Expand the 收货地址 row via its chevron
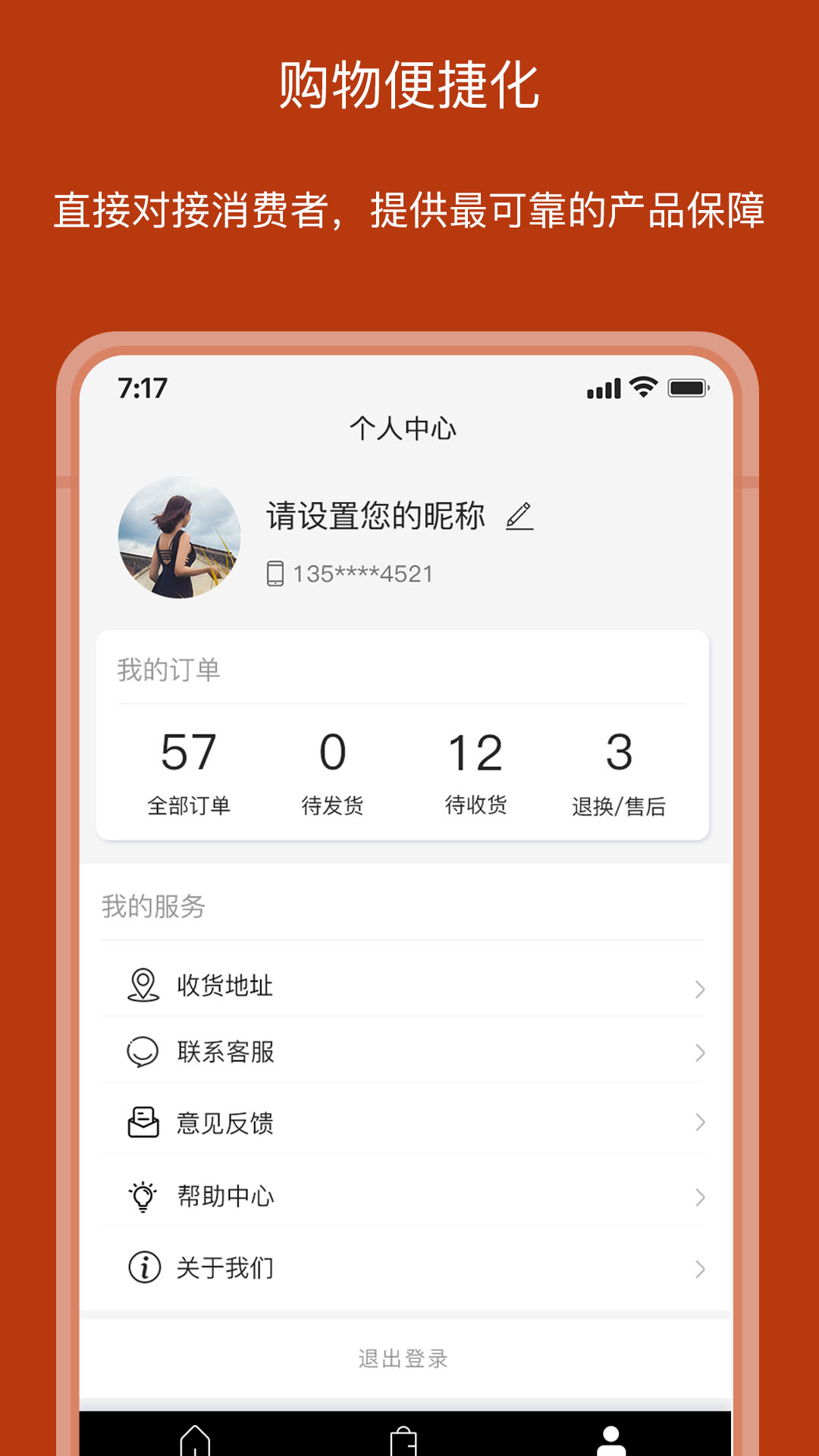 click(698, 984)
